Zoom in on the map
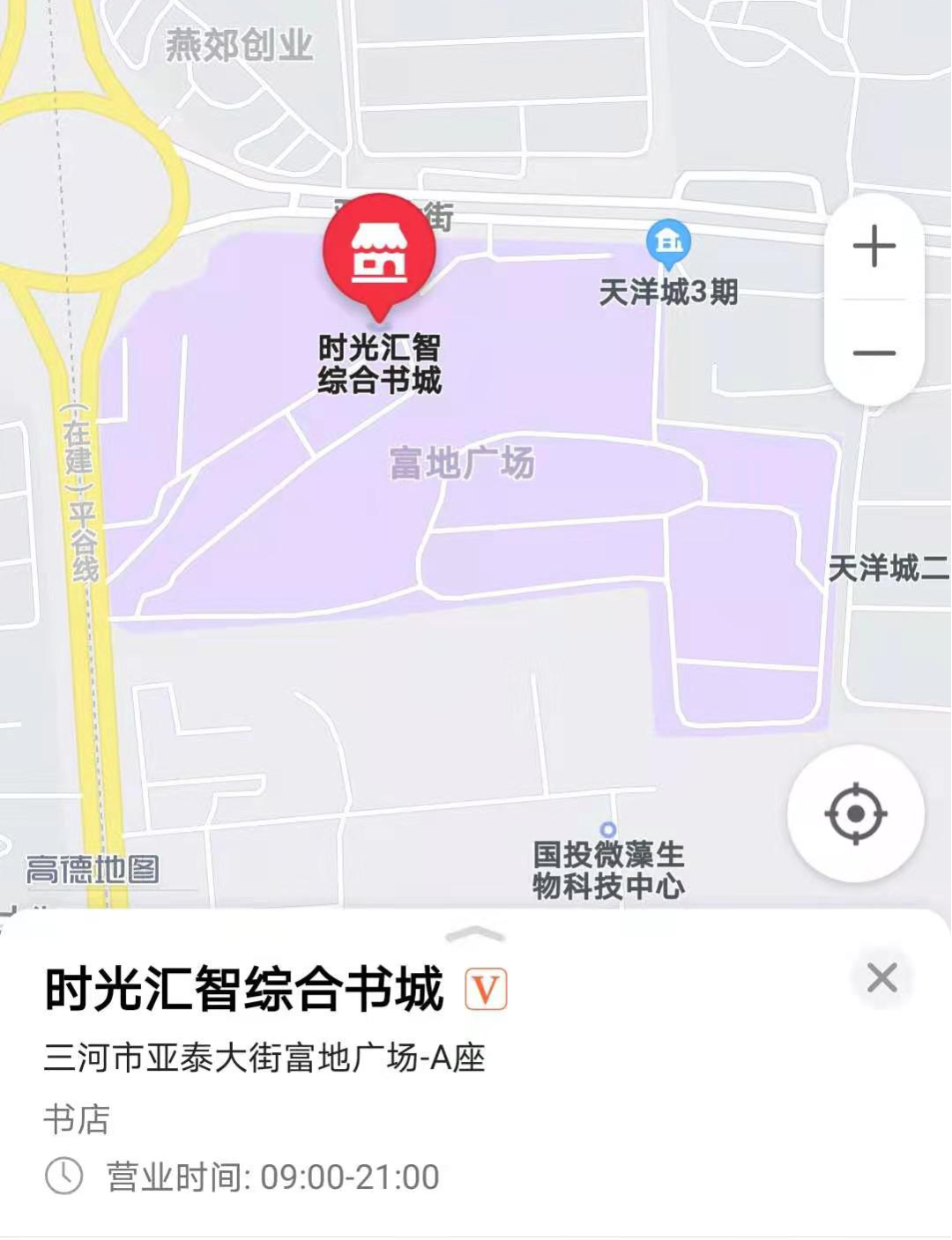 pos(874,246)
